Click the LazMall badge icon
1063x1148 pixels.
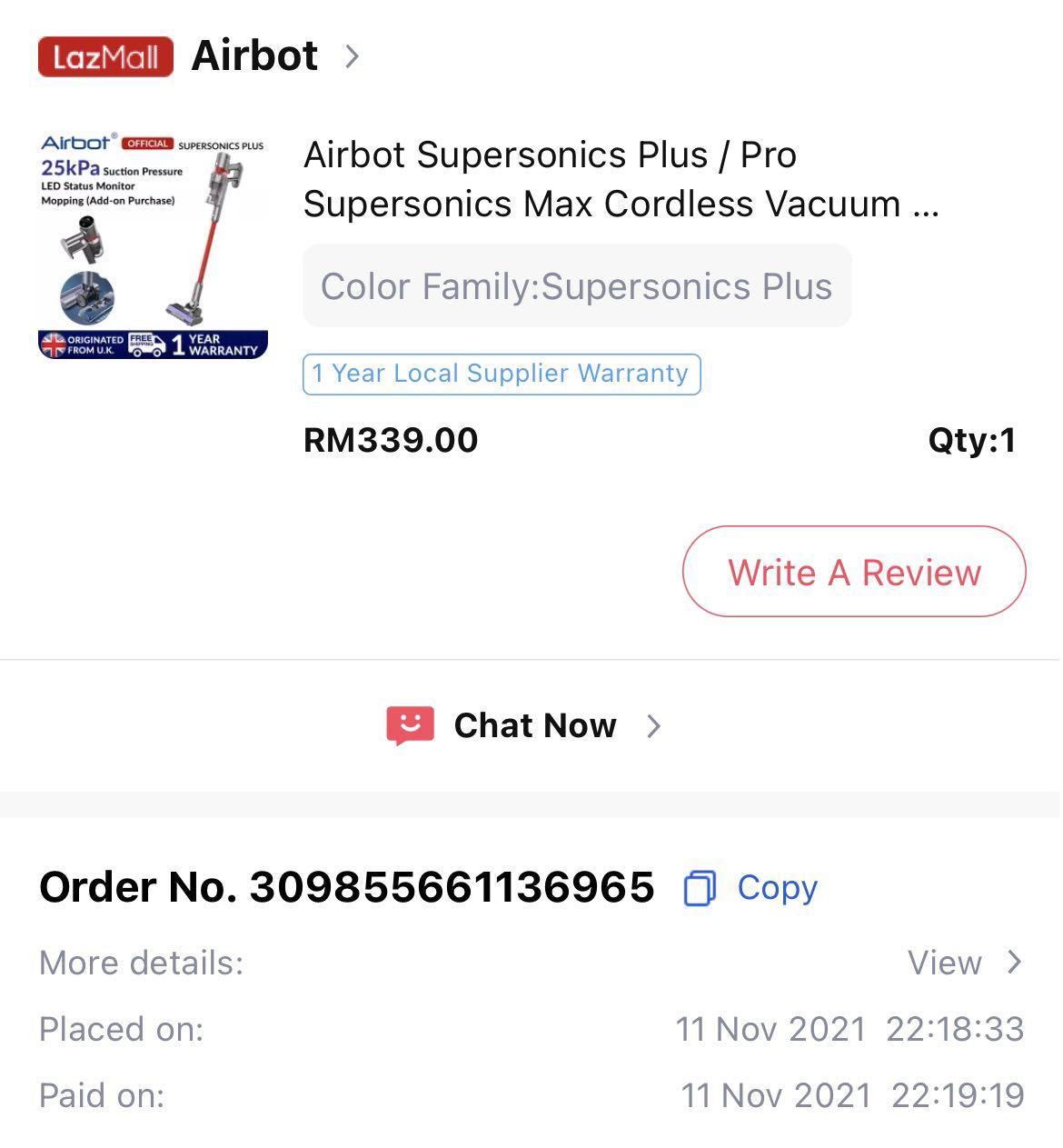105,55
